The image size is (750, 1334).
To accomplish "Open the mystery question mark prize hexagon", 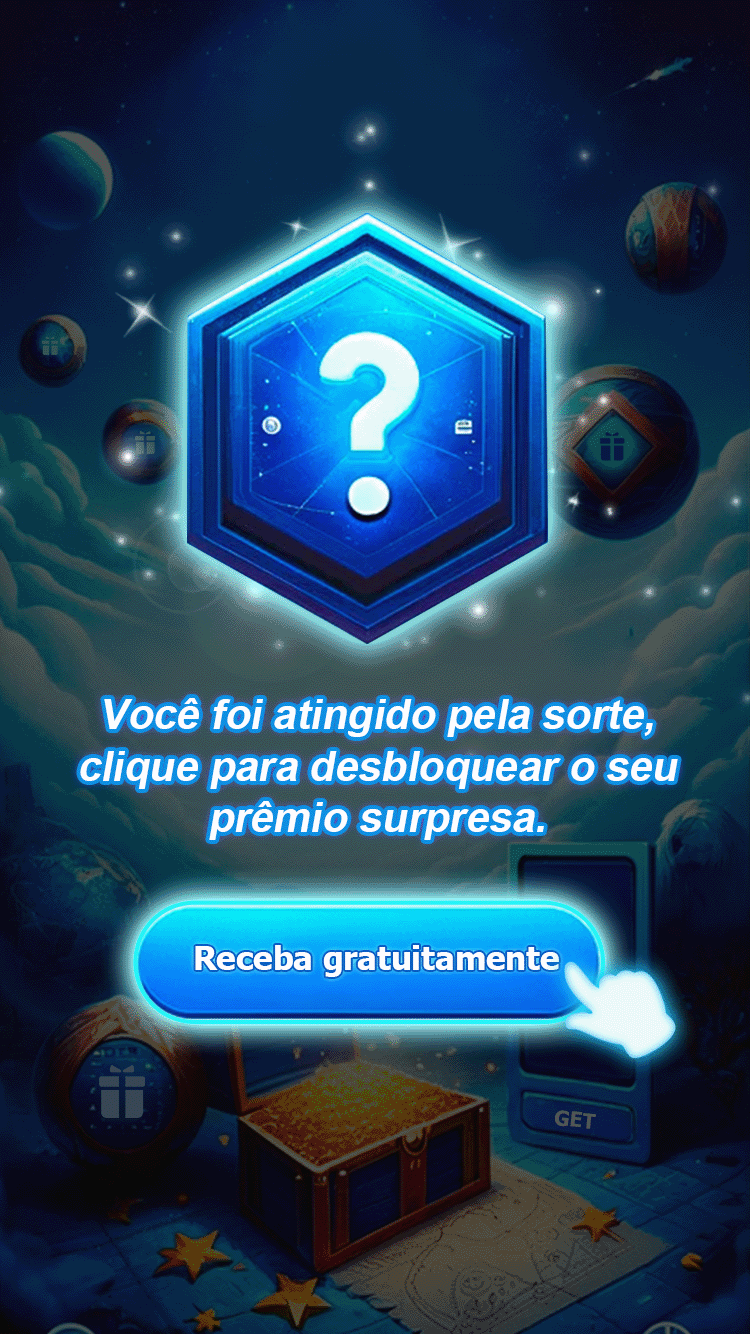I will pyautogui.click(x=367, y=427).
